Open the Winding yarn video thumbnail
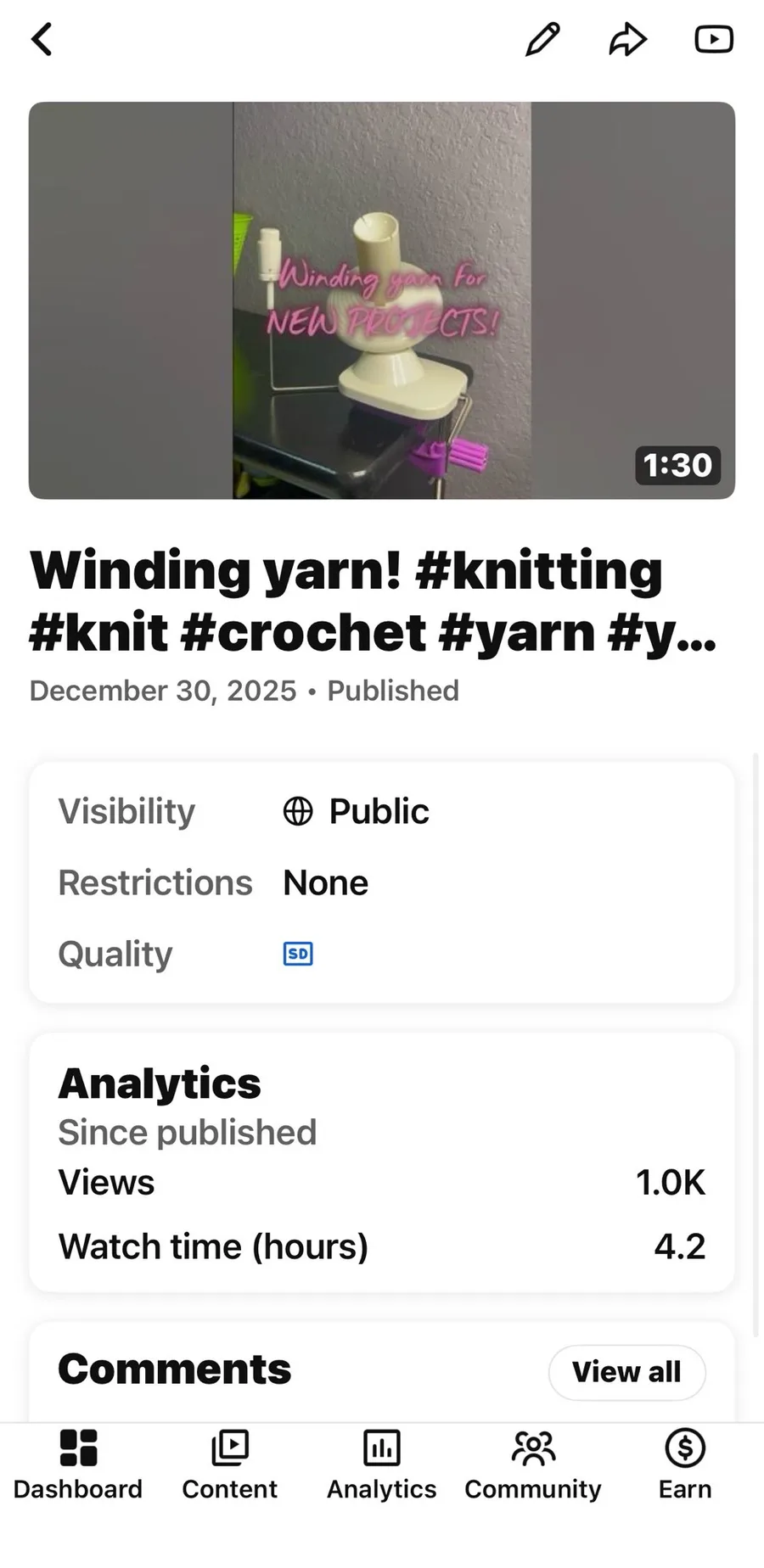This screenshot has width=764, height=1568. (382, 300)
